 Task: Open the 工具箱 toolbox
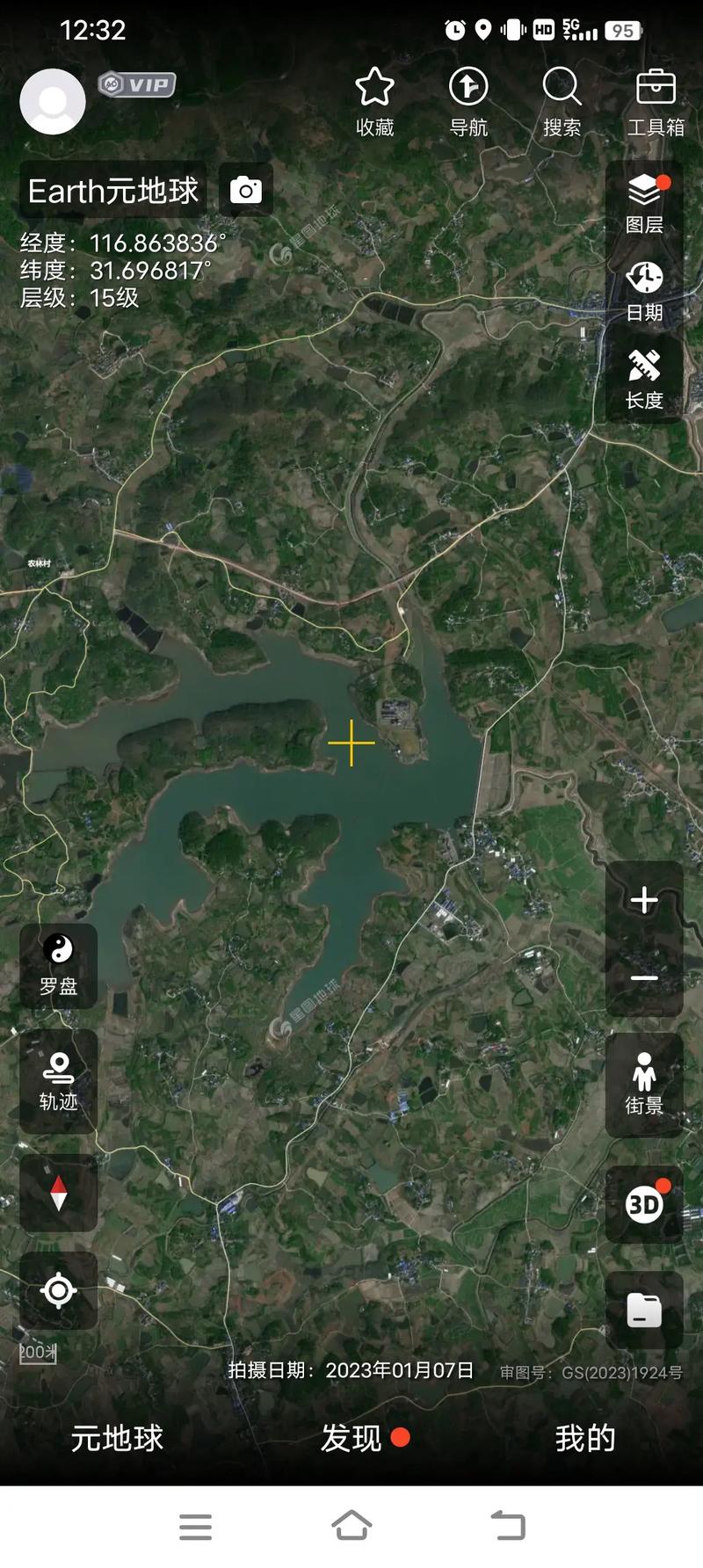tap(656, 102)
